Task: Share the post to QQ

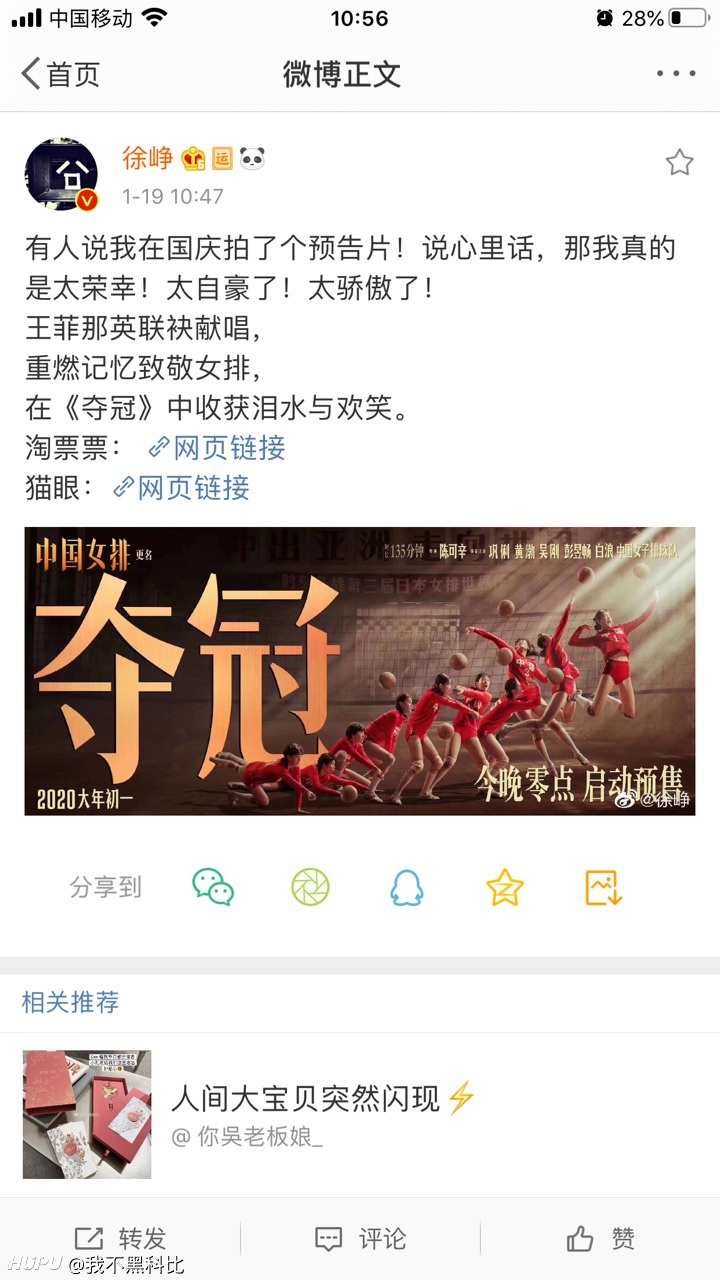Action: pos(407,887)
